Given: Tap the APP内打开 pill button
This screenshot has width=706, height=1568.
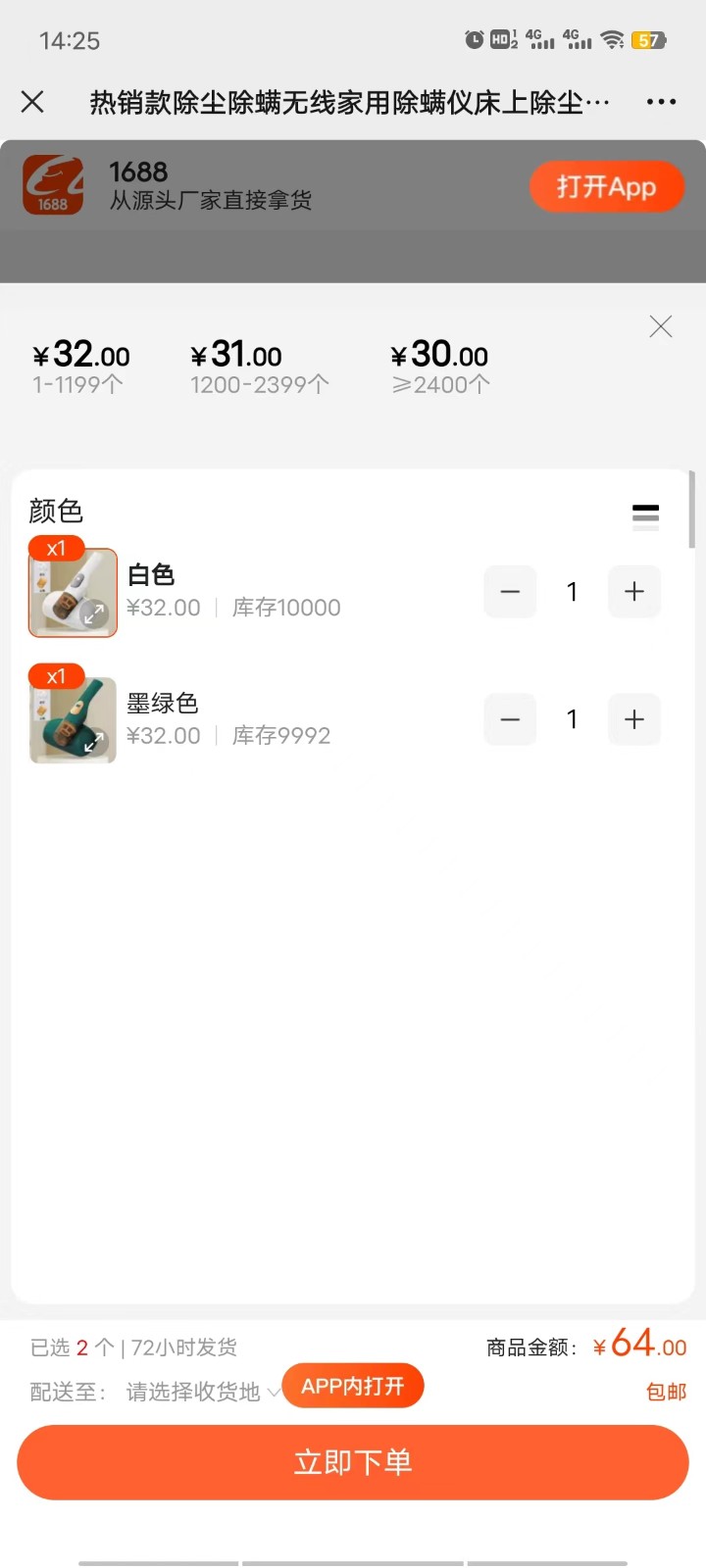Looking at the screenshot, I should [x=353, y=1386].
